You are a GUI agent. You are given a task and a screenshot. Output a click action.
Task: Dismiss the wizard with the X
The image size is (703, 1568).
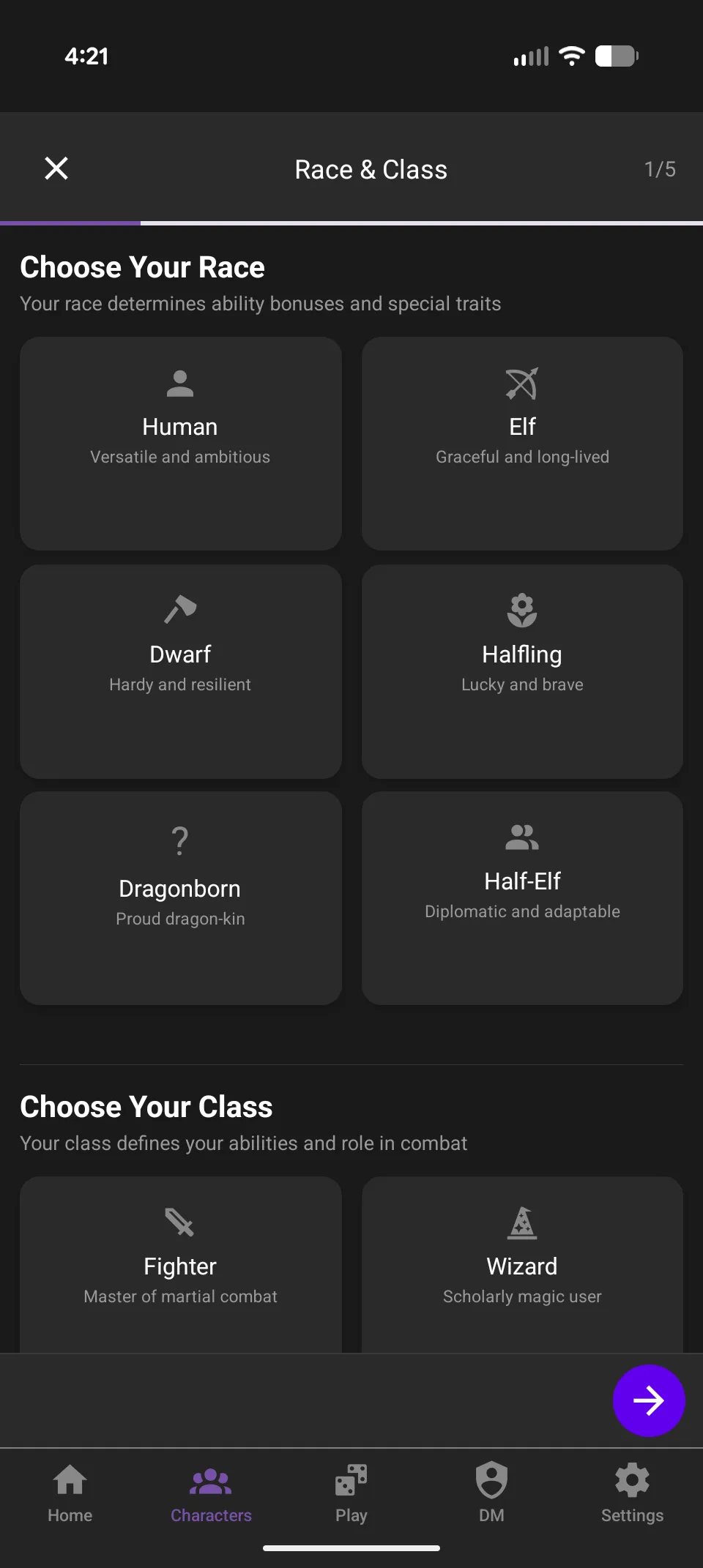pos(57,168)
